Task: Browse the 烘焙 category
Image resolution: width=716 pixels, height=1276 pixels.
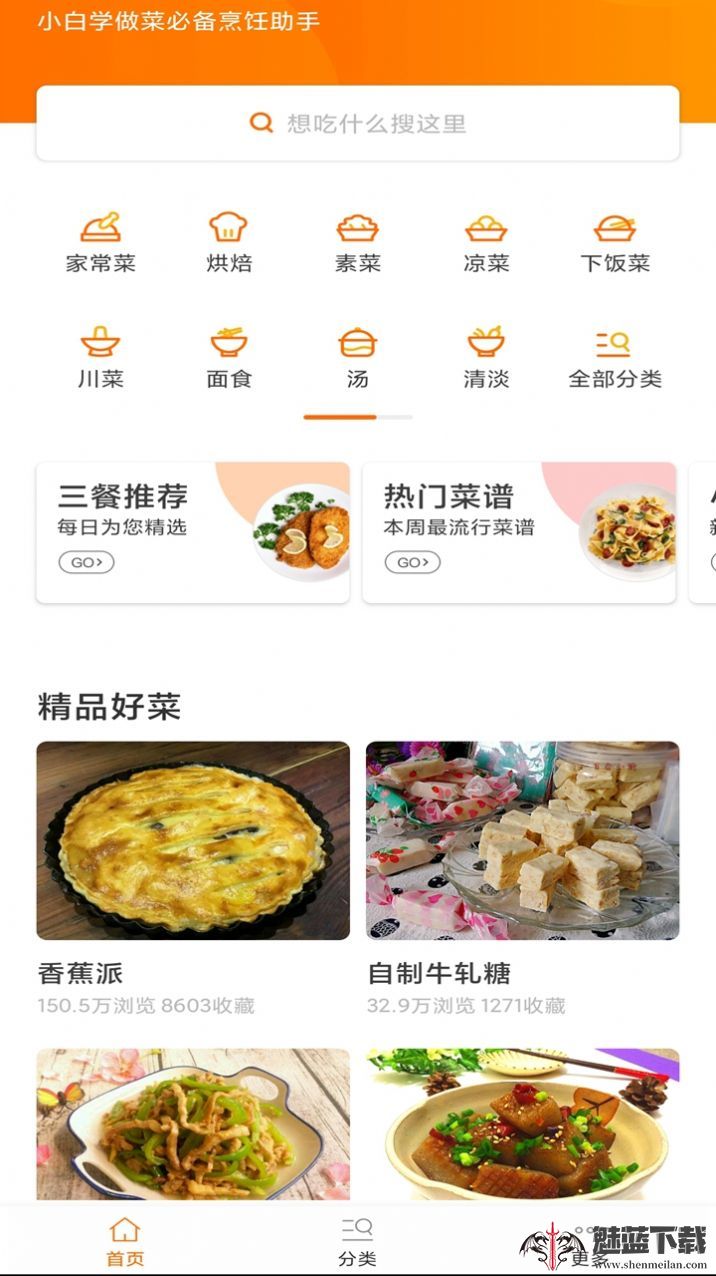Action: 229,242
